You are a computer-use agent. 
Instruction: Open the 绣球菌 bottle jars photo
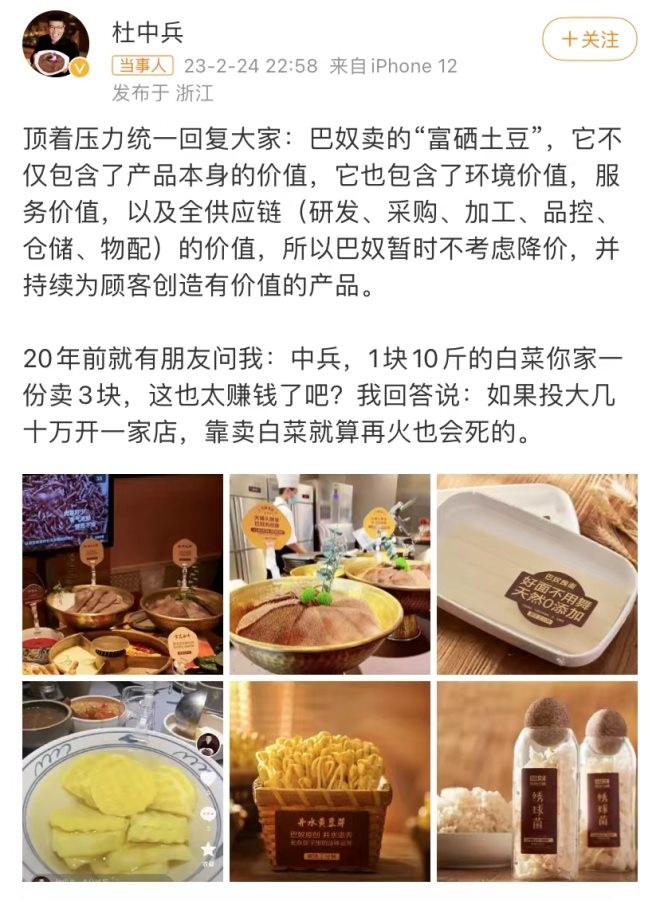[536, 781]
